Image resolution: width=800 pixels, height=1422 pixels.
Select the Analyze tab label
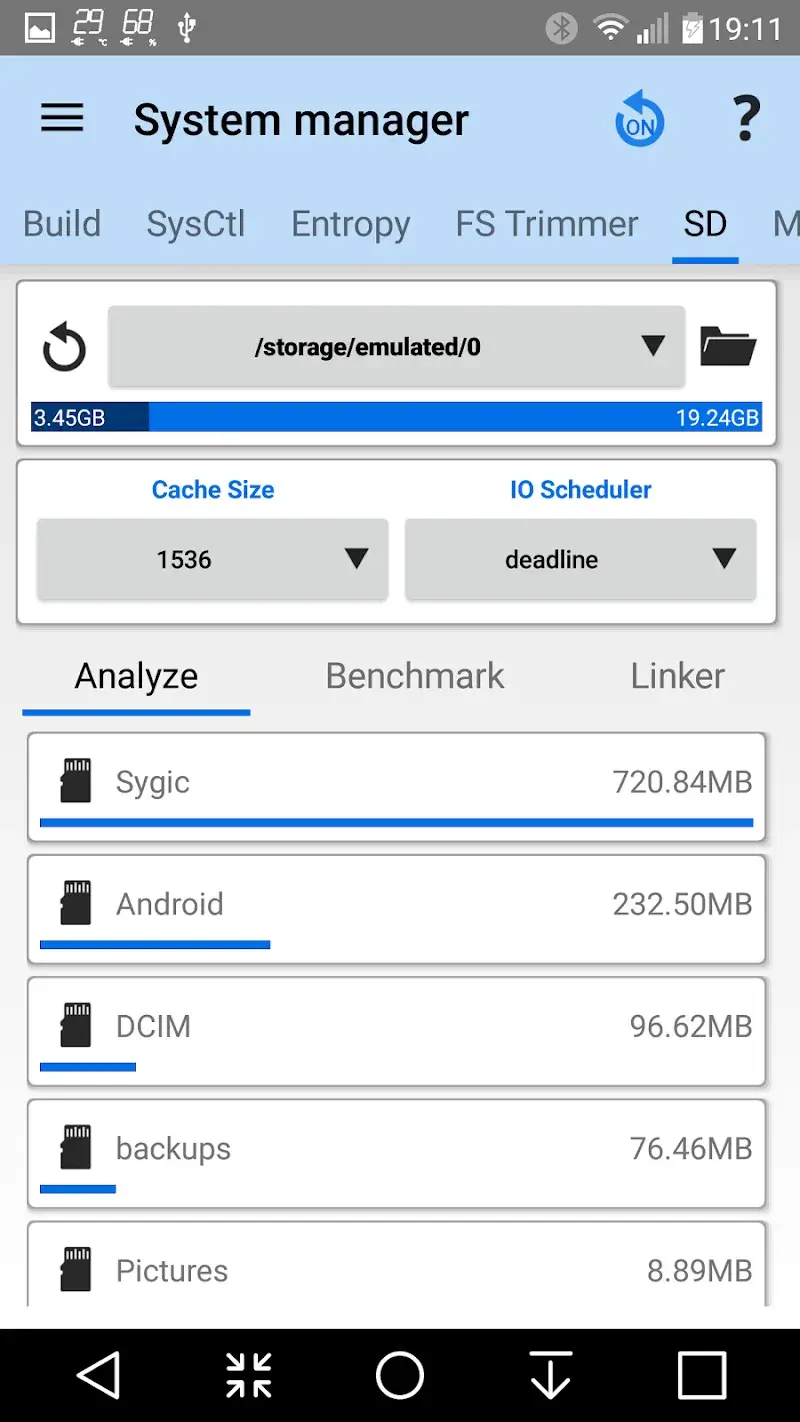pyautogui.click(x=136, y=676)
